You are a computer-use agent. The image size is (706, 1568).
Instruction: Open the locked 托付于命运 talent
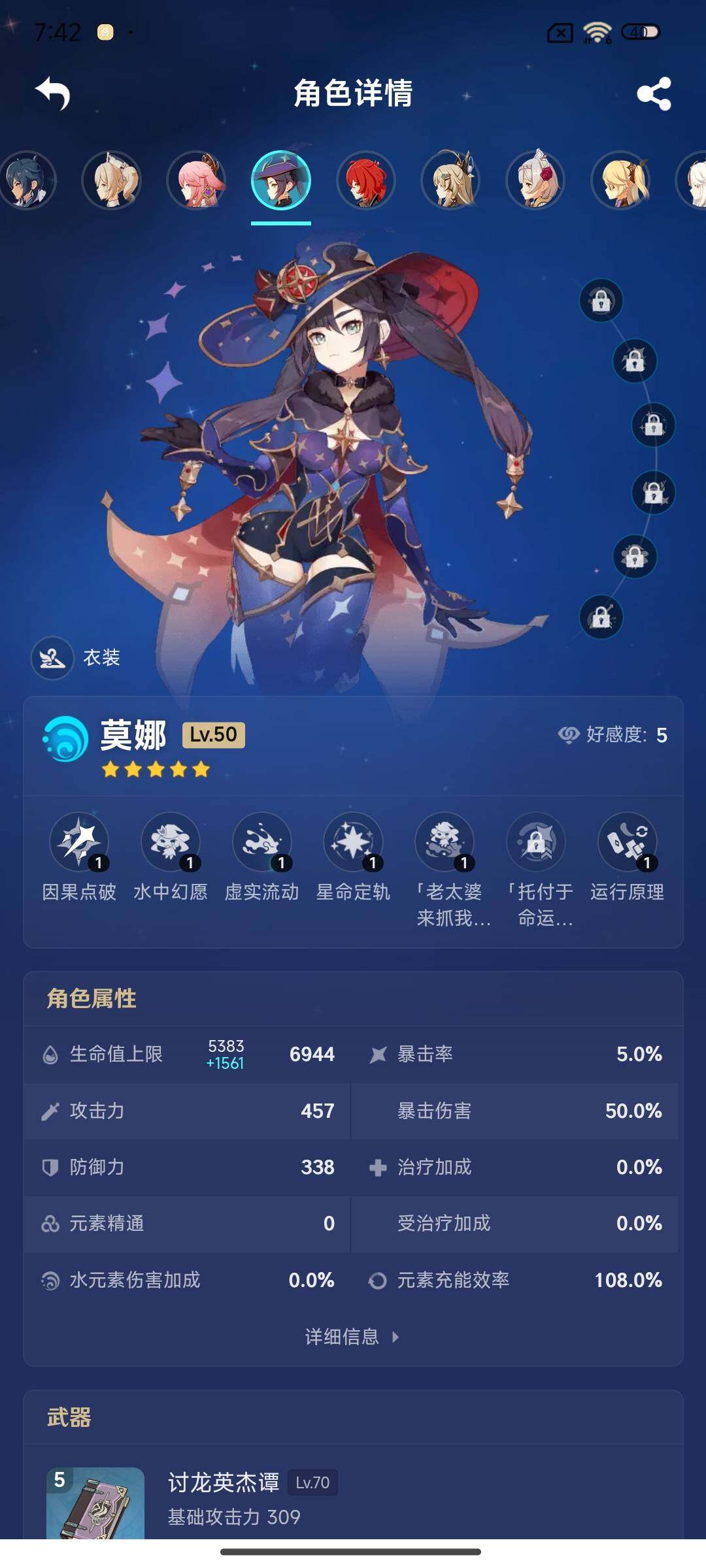pos(537,842)
